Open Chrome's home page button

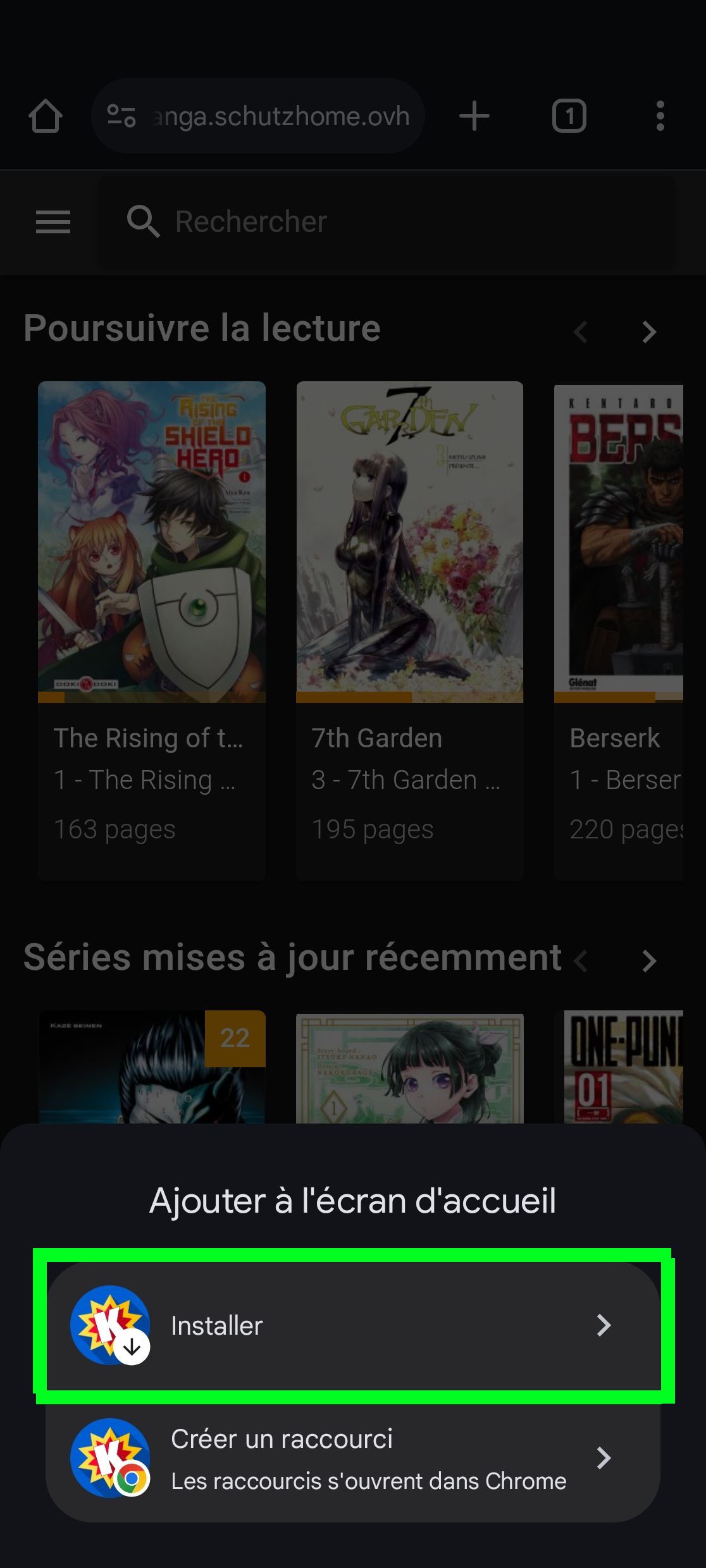[x=46, y=116]
